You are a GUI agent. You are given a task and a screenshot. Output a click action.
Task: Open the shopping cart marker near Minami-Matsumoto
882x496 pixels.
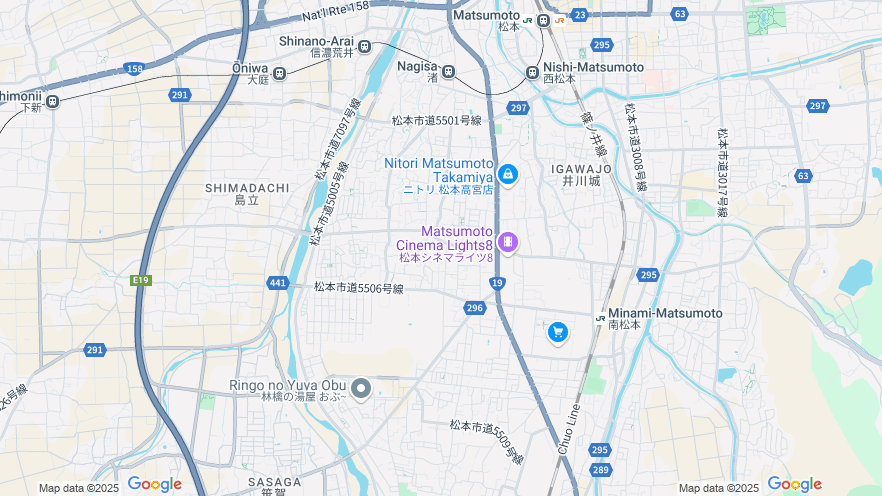558,331
